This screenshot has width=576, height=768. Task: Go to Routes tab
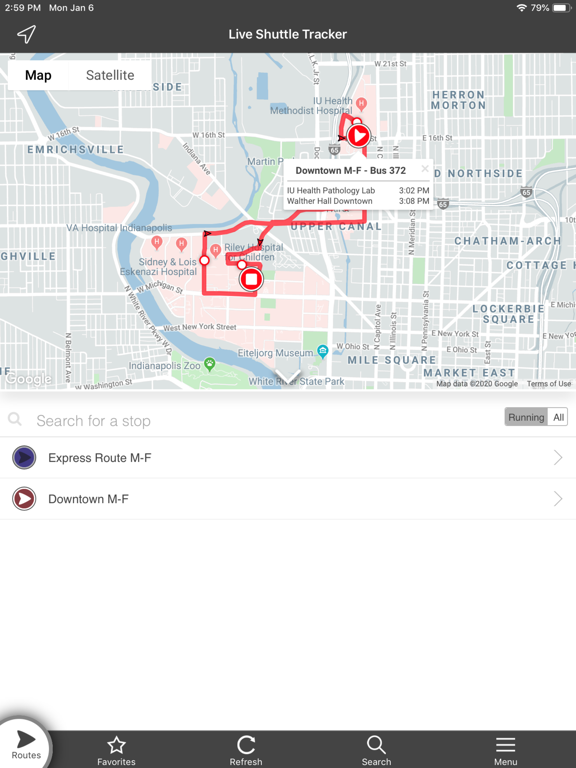click(x=26, y=745)
